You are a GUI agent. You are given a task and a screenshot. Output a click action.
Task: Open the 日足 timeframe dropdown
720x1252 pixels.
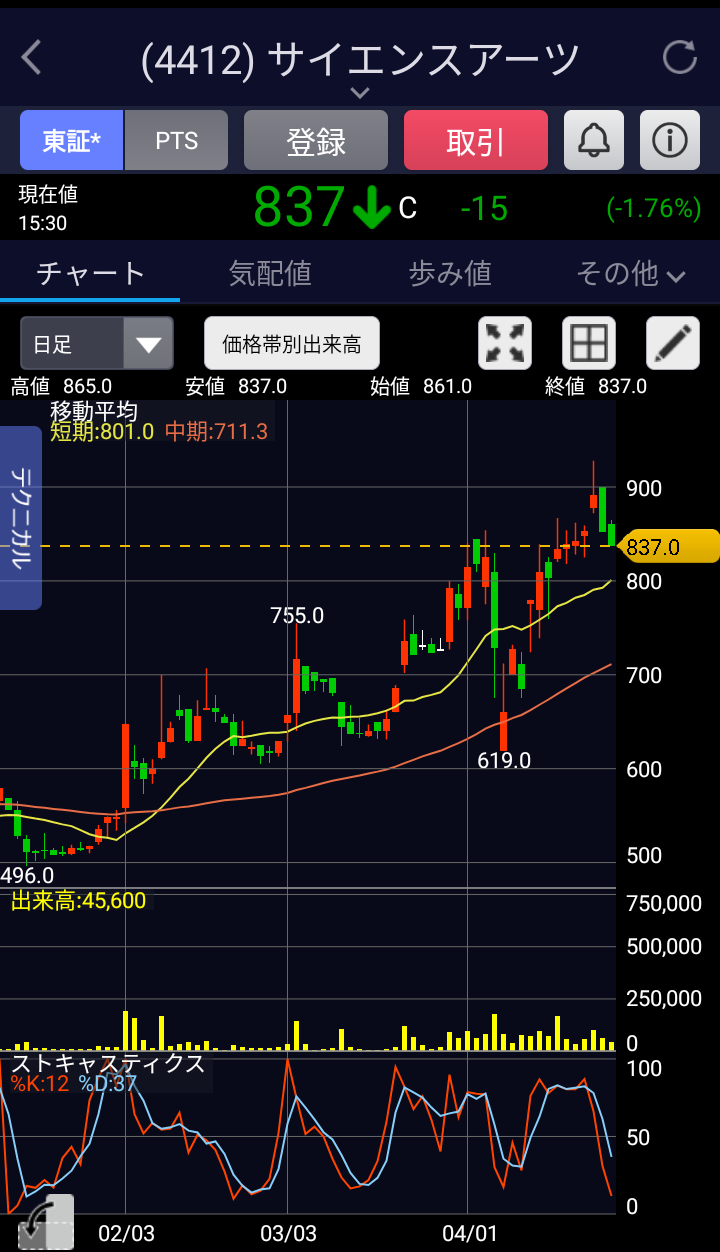click(97, 344)
